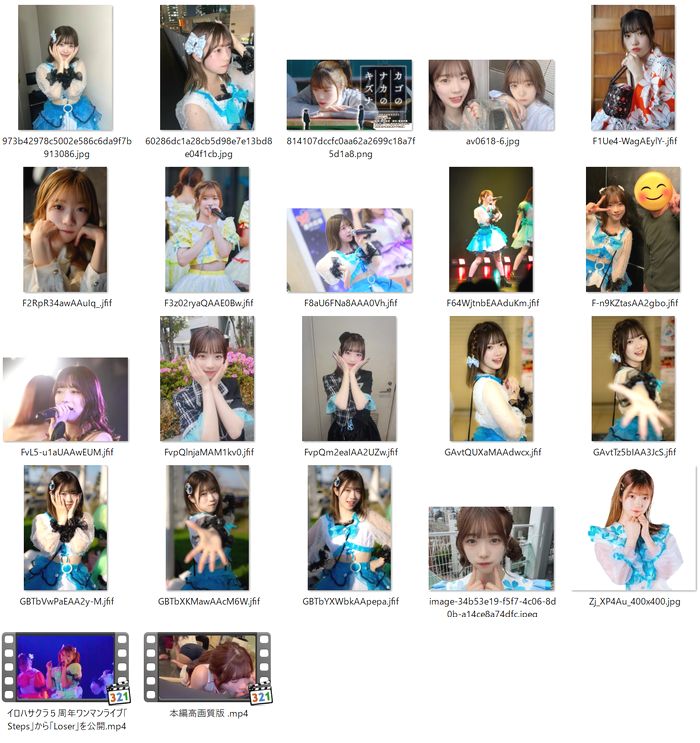Open the GAvtTz5bIAA3JcS.jfif file
Screen dimensions: 700x743
633,379
